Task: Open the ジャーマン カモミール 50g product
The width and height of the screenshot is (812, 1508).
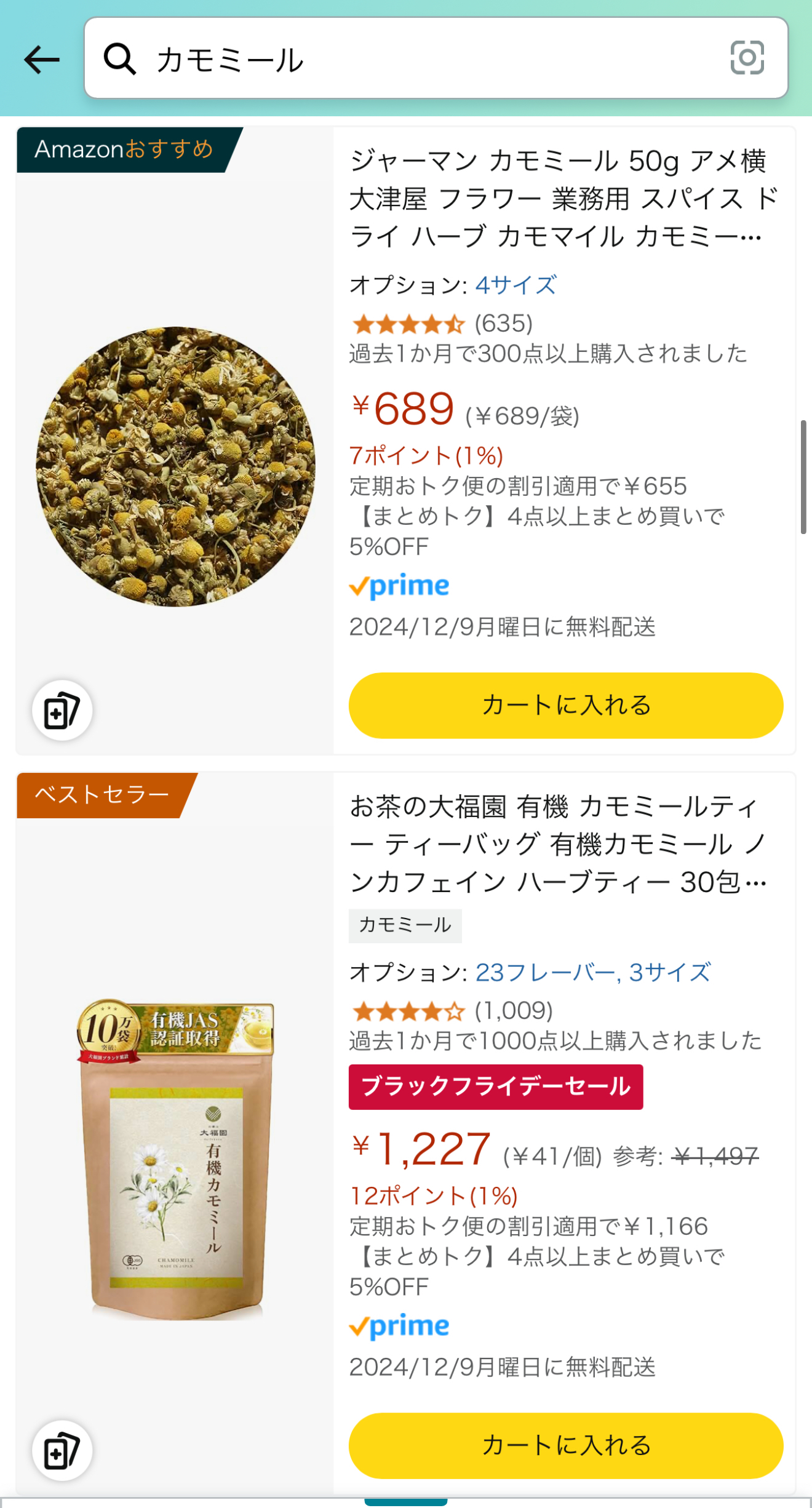Action: (557, 199)
